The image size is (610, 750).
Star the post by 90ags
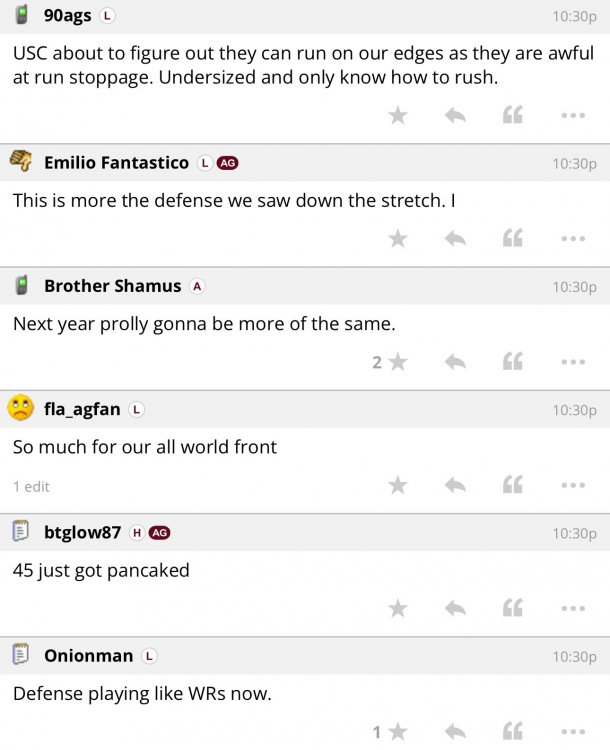[398, 116]
